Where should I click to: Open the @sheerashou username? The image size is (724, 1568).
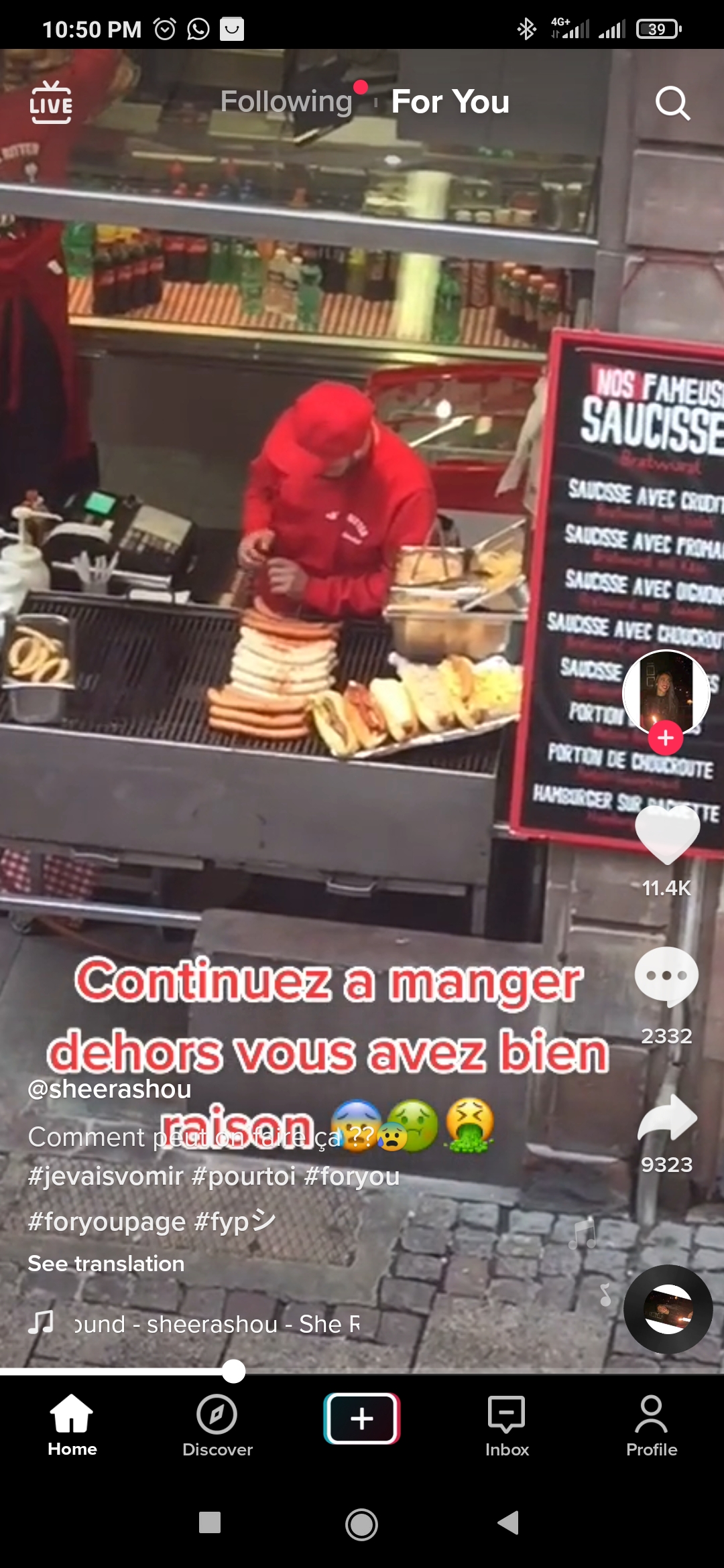tap(109, 1089)
